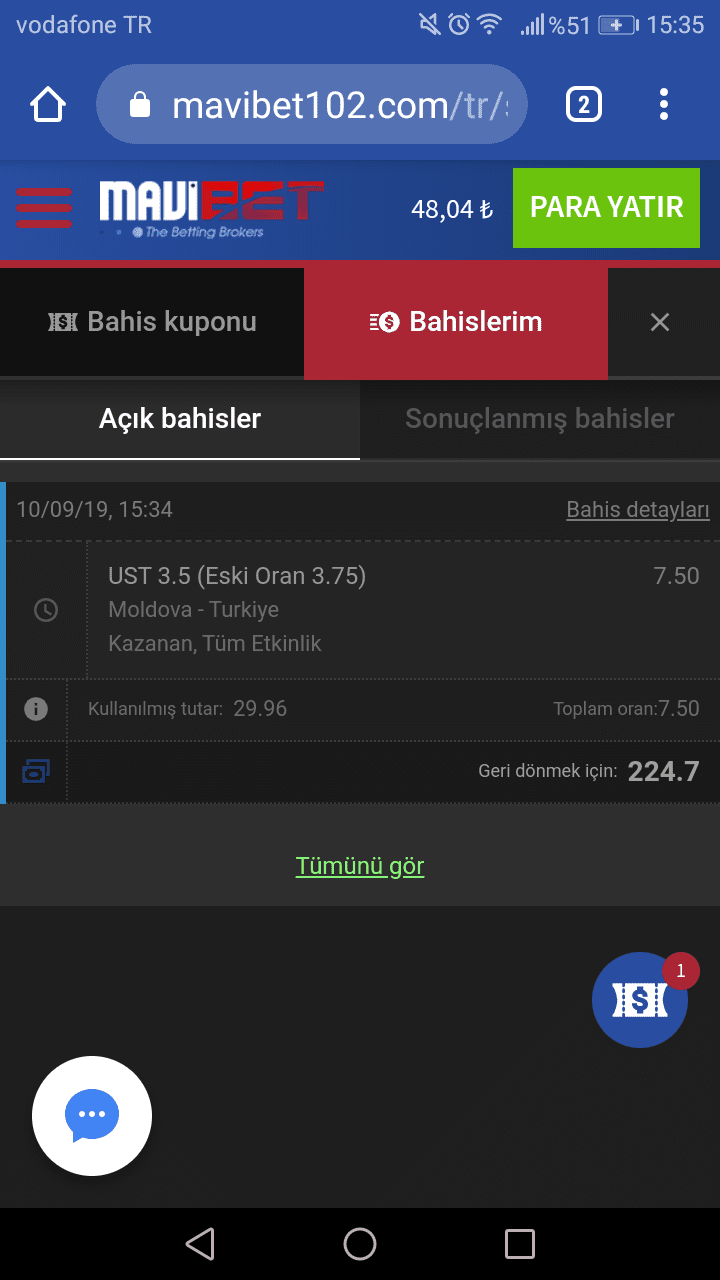Screen dimensions: 720x1280
Task: Open the hamburger menu next to the Mavibet logo
Action: tap(43, 207)
